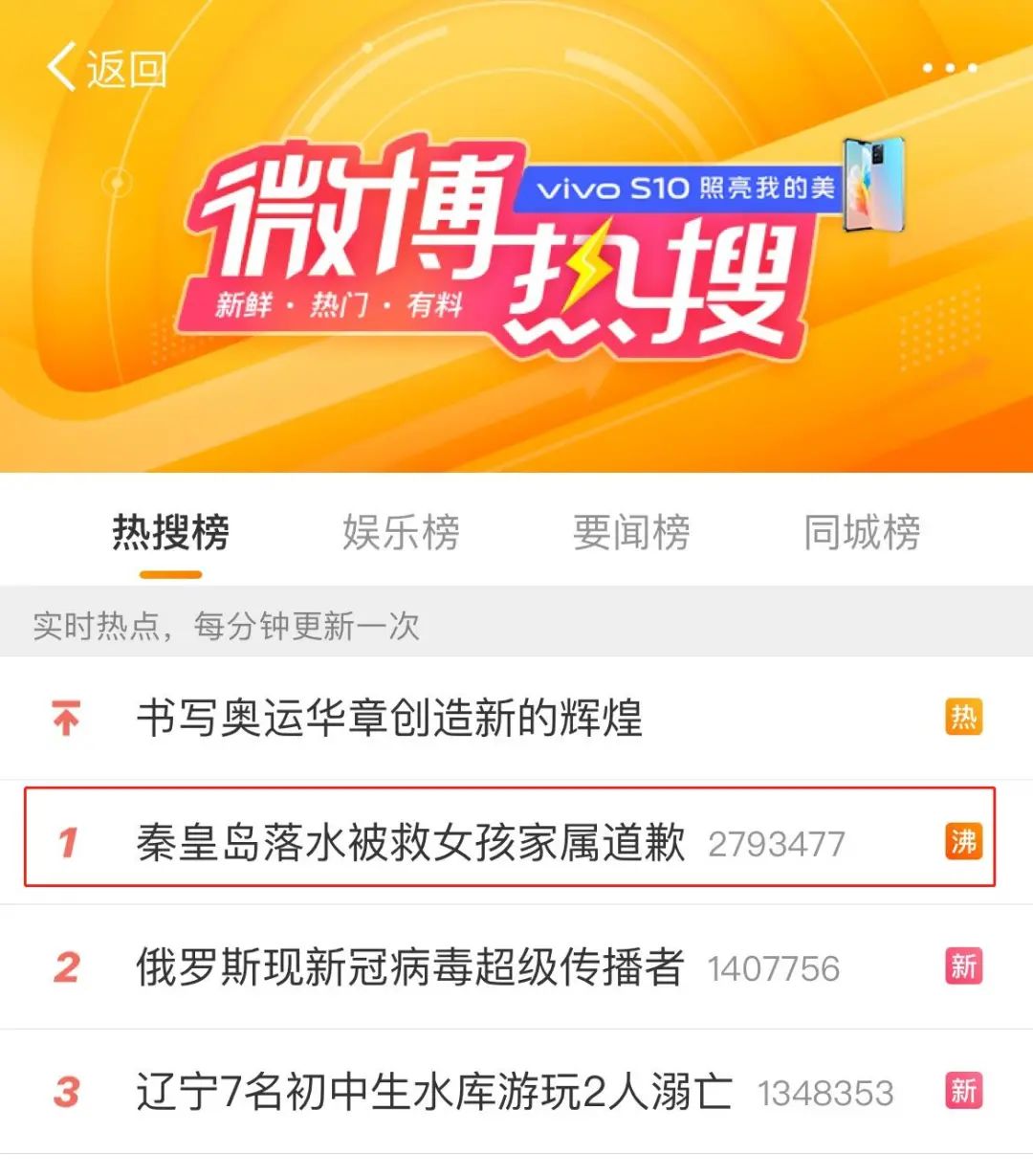View trend 俄罗斯现新冠病毒超级传播者
1033x1176 pixels.
(x=410, y=967)
